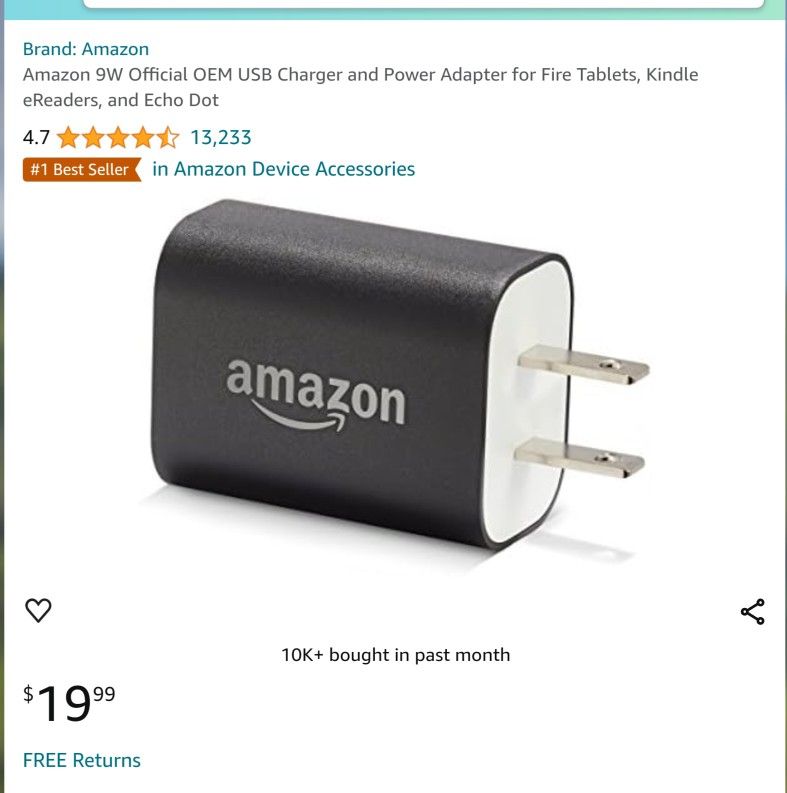Open the FREE Returns link
787x793 pixels.
pyautogui.click(x=81, y=760)
